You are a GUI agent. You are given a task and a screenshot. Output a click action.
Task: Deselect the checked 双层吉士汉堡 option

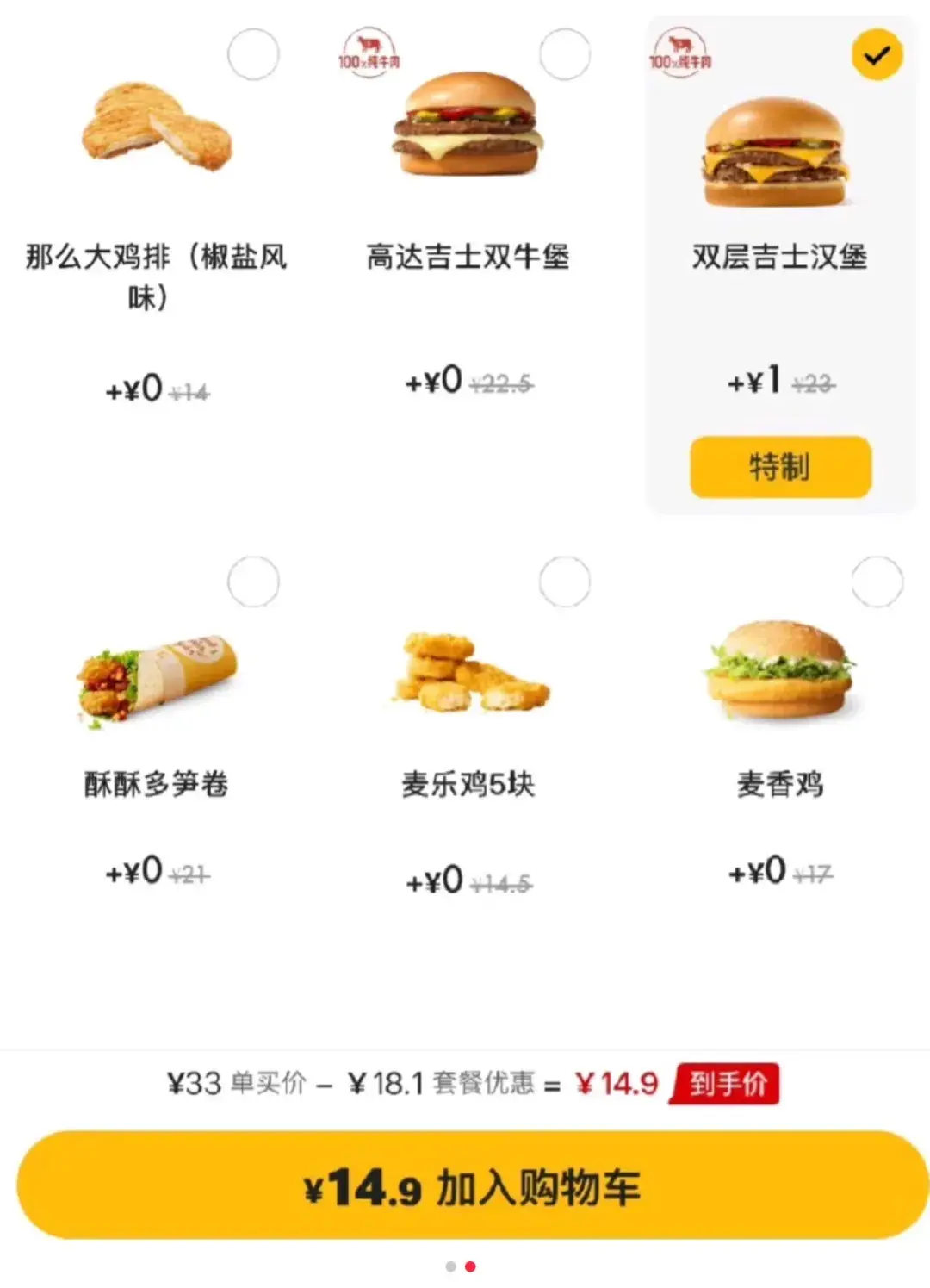(x=877, y=55)
